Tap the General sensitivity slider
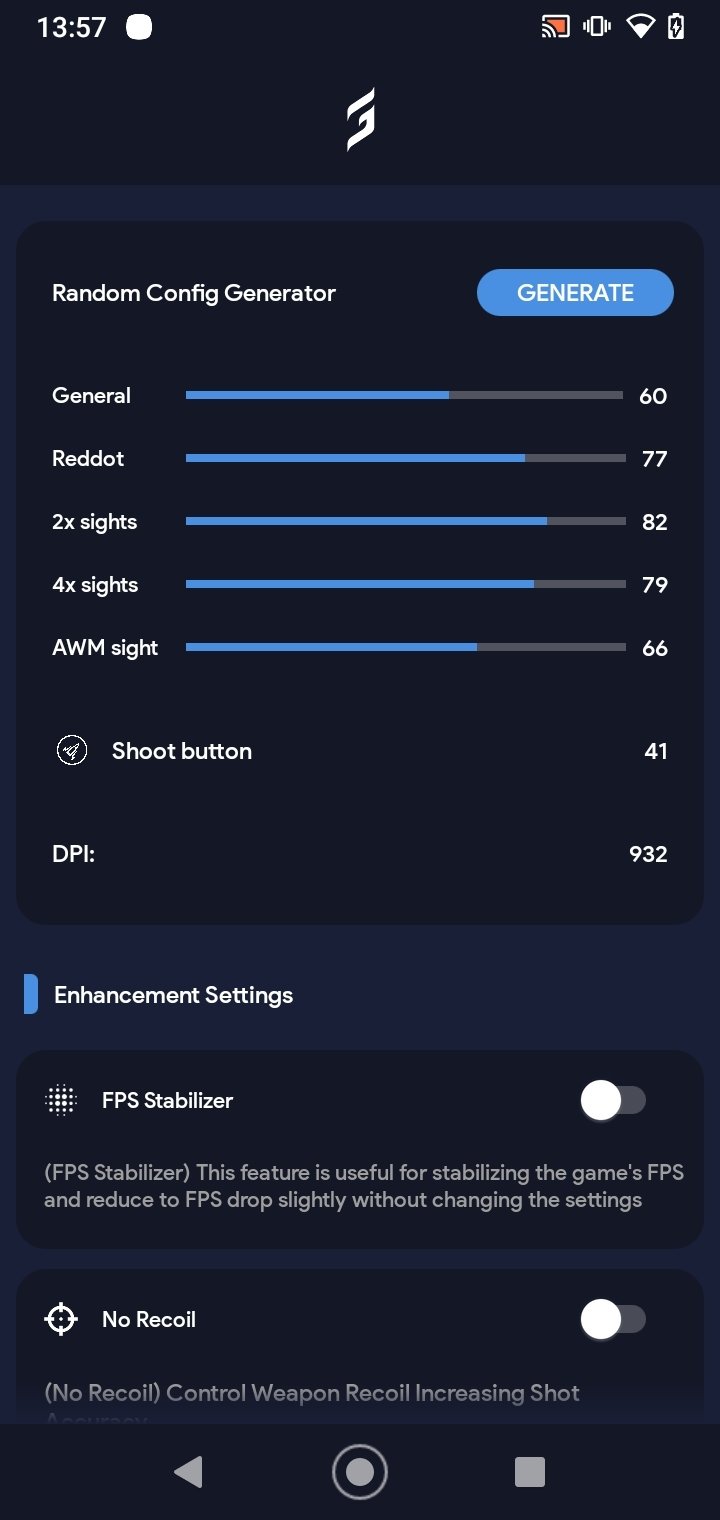Image resolution: width=720 pixels, height=1520 pixels. pos(404,395)
